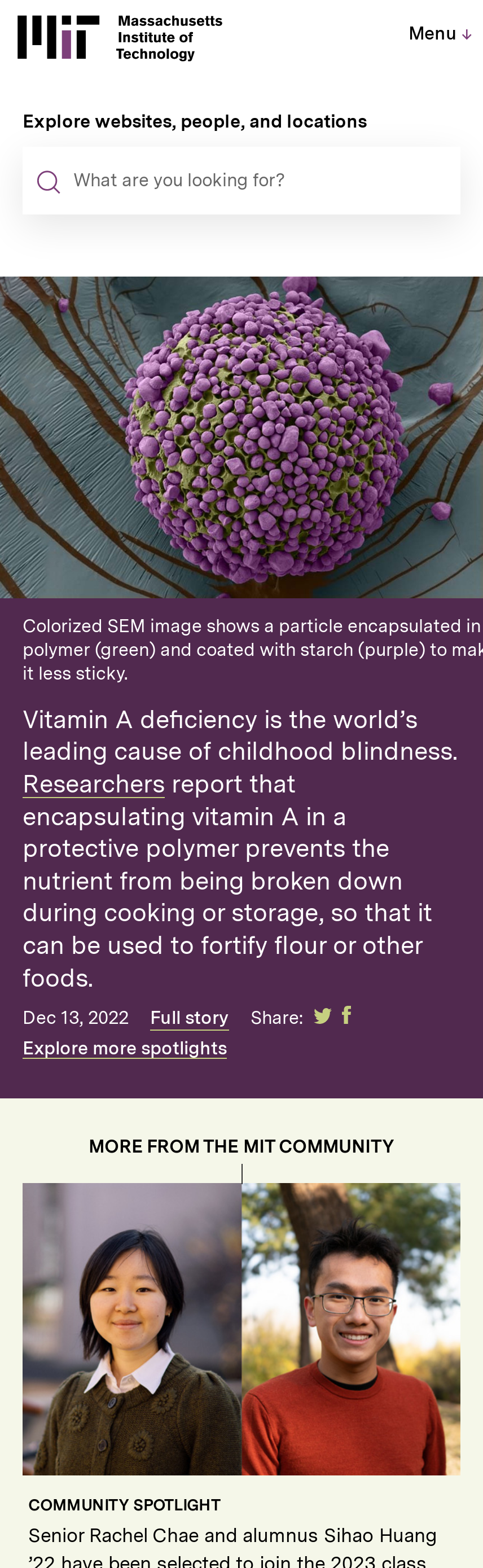Open the SEM particle spotlight image
This screenshot has width=483, height=1568.
pos(242,437)
